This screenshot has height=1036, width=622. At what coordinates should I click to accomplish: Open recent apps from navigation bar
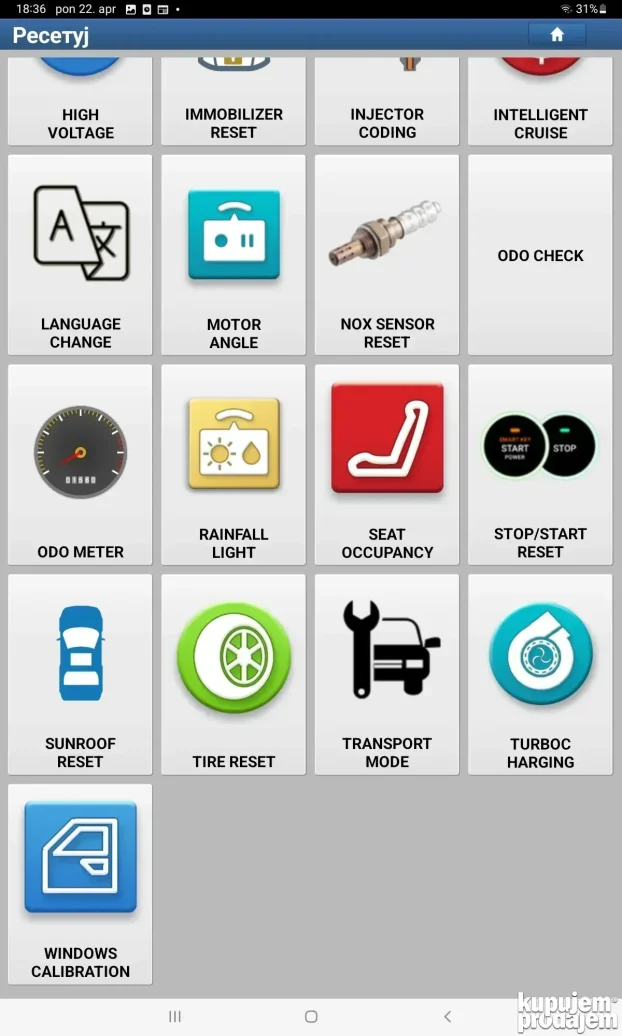pyautogui.click(x=175, y=1016)
